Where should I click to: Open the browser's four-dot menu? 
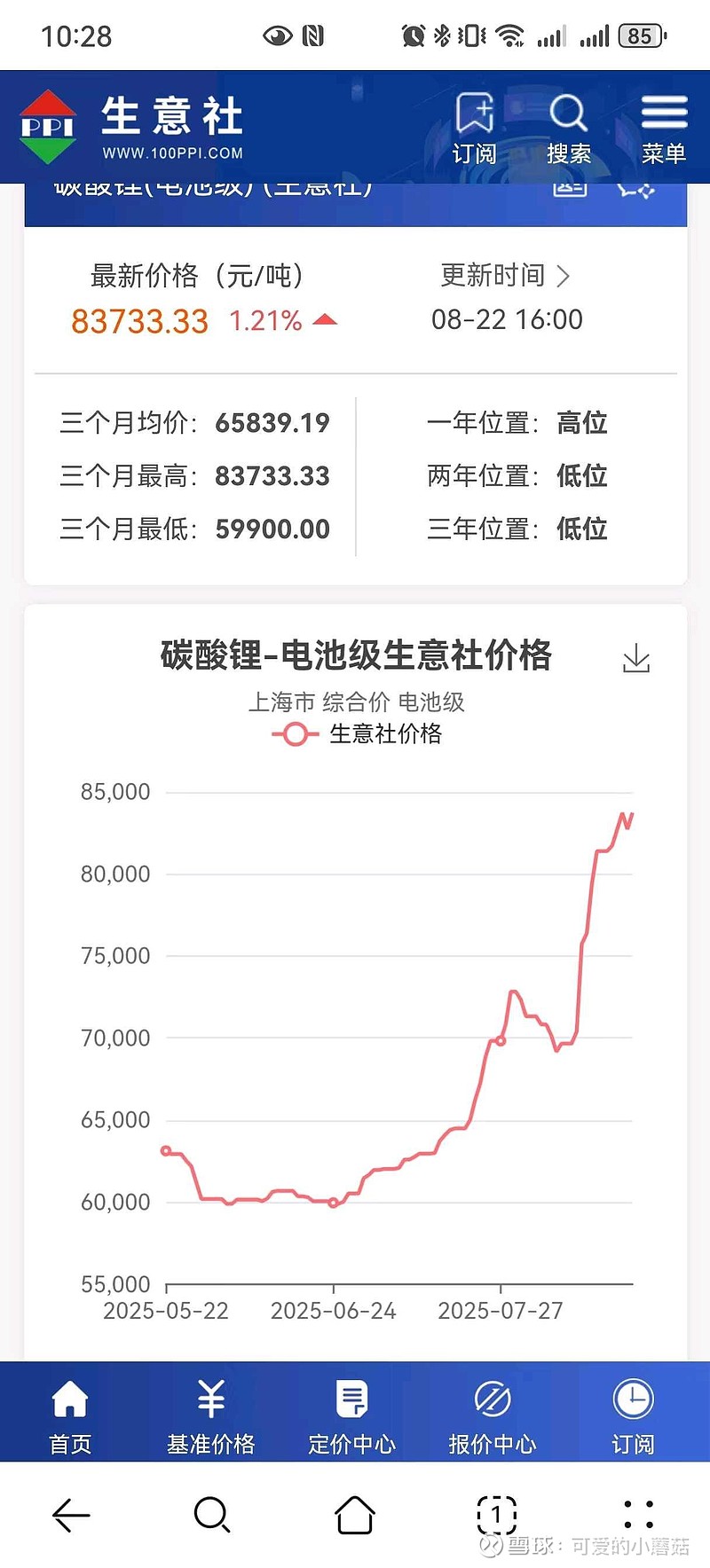point(639,1515)
